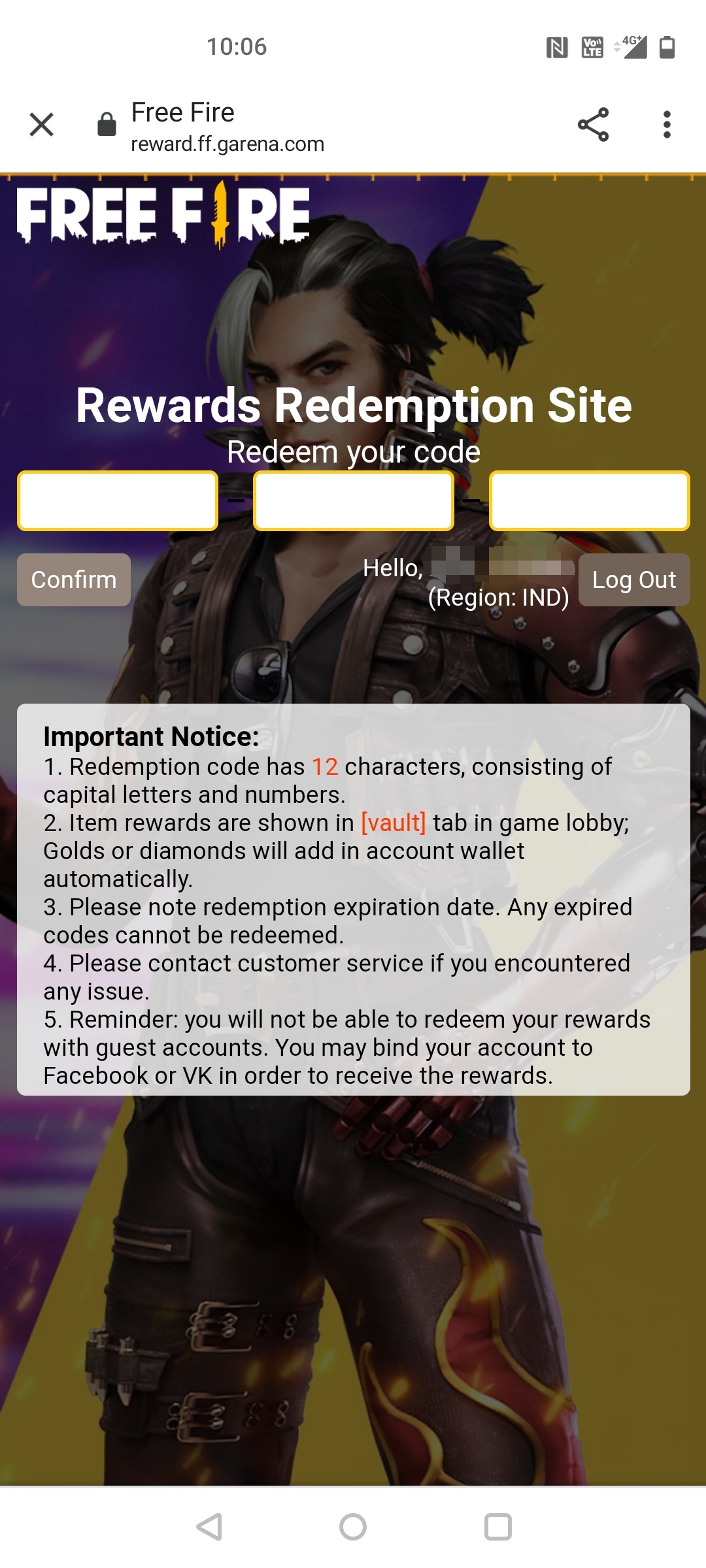This screenshot has width=706, height=1568.
Task: Go back using the system back button
Action: pyautogui.click(x=209, y=1527)
